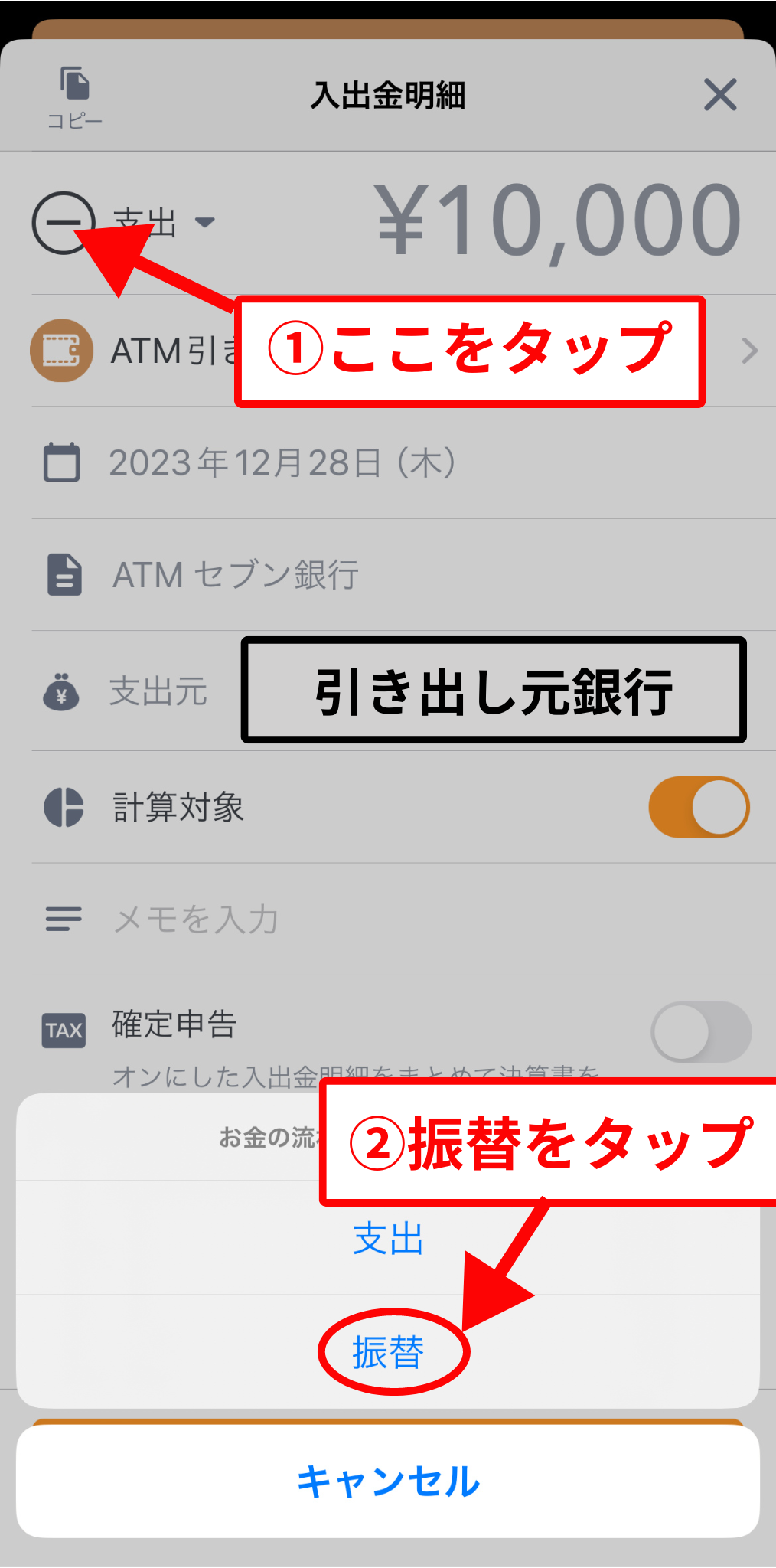The image size is (776, 1568).
Task: Tap the minus circle expense icon
Action: (x=64, y=220)
